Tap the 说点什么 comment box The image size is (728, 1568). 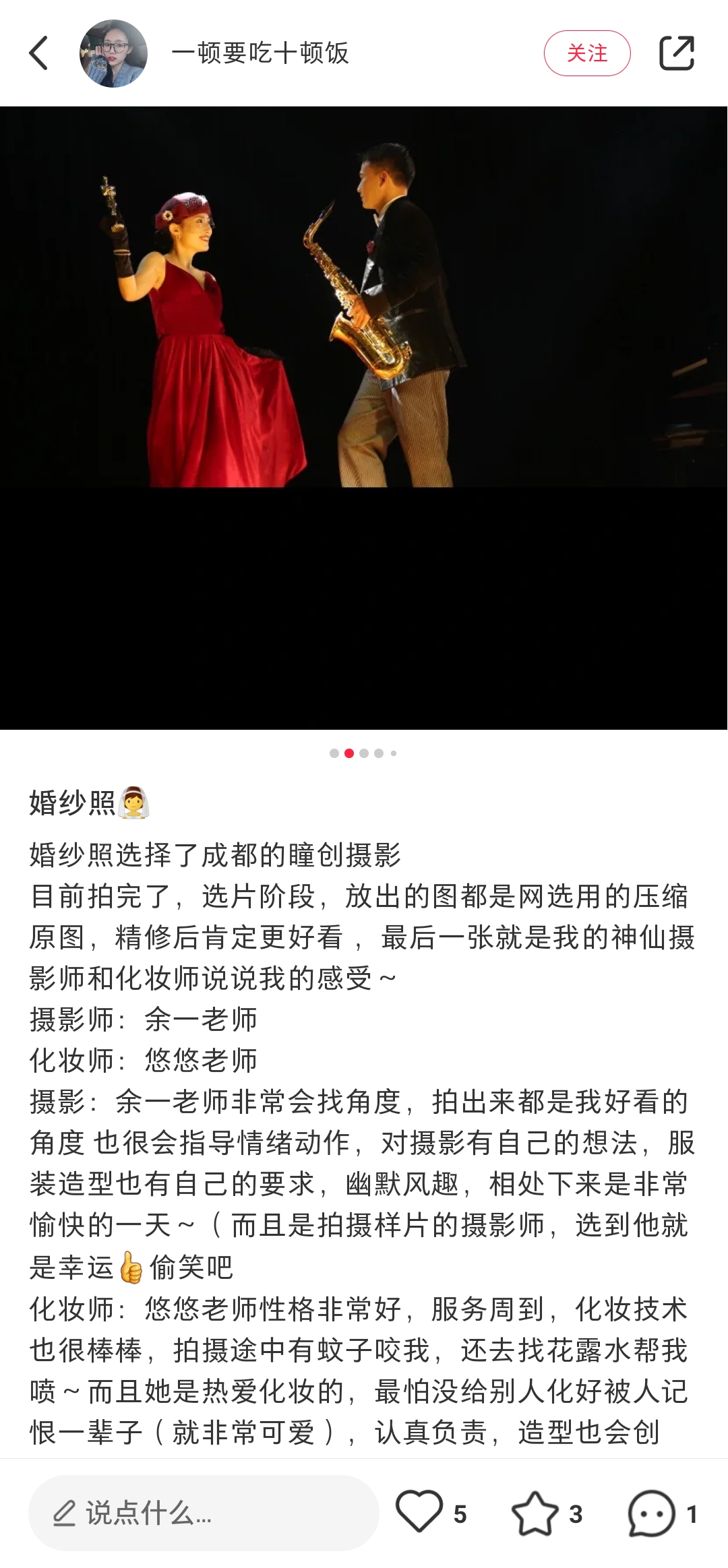tap(204, 1513)
